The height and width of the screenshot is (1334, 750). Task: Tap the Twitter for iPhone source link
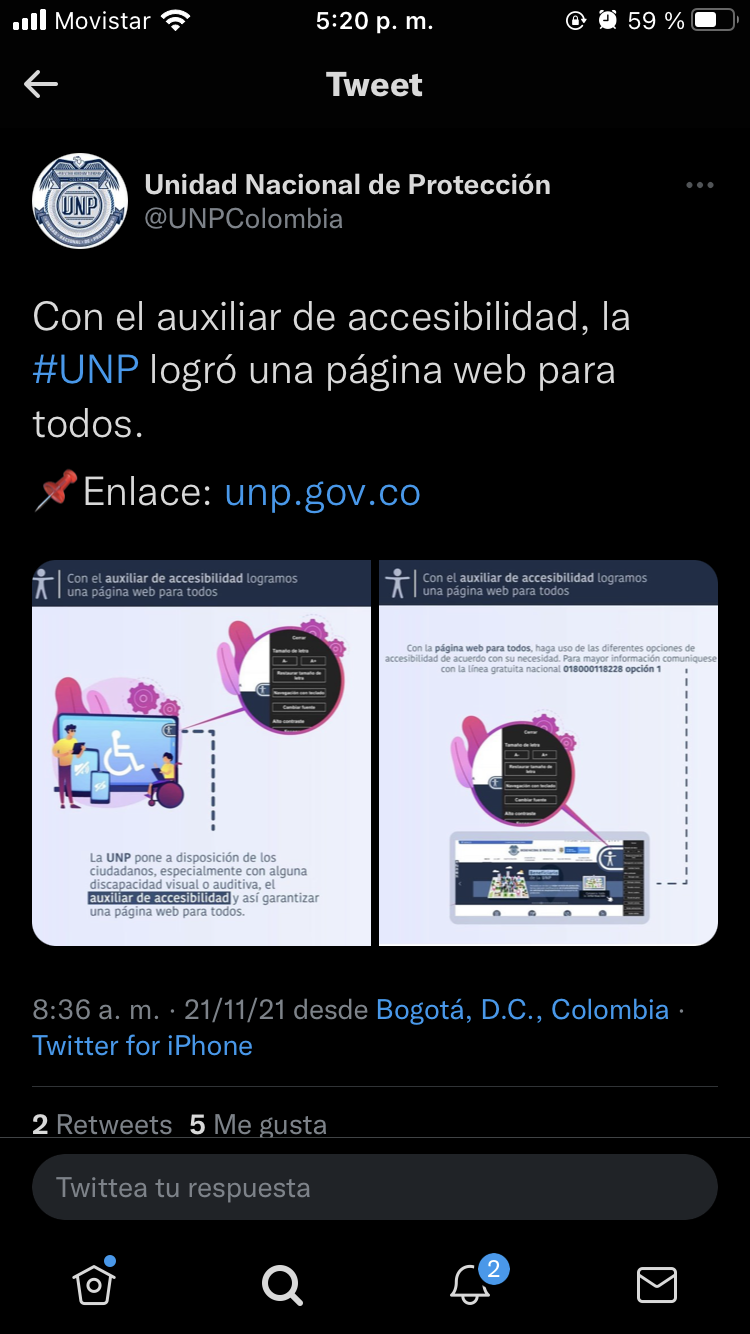coord(142,1046)
